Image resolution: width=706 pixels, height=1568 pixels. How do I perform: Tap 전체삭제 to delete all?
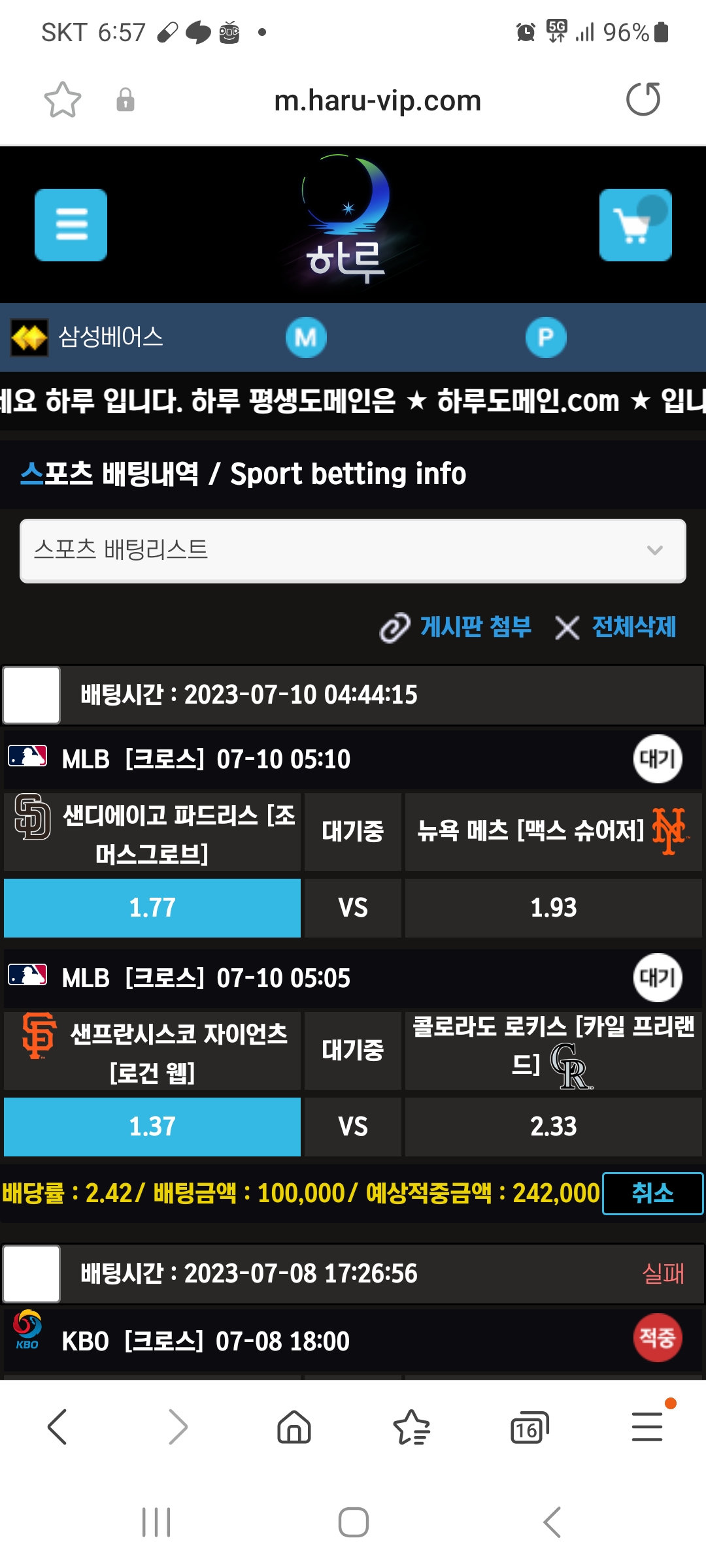pyautogui.click(x=616, y=627)
